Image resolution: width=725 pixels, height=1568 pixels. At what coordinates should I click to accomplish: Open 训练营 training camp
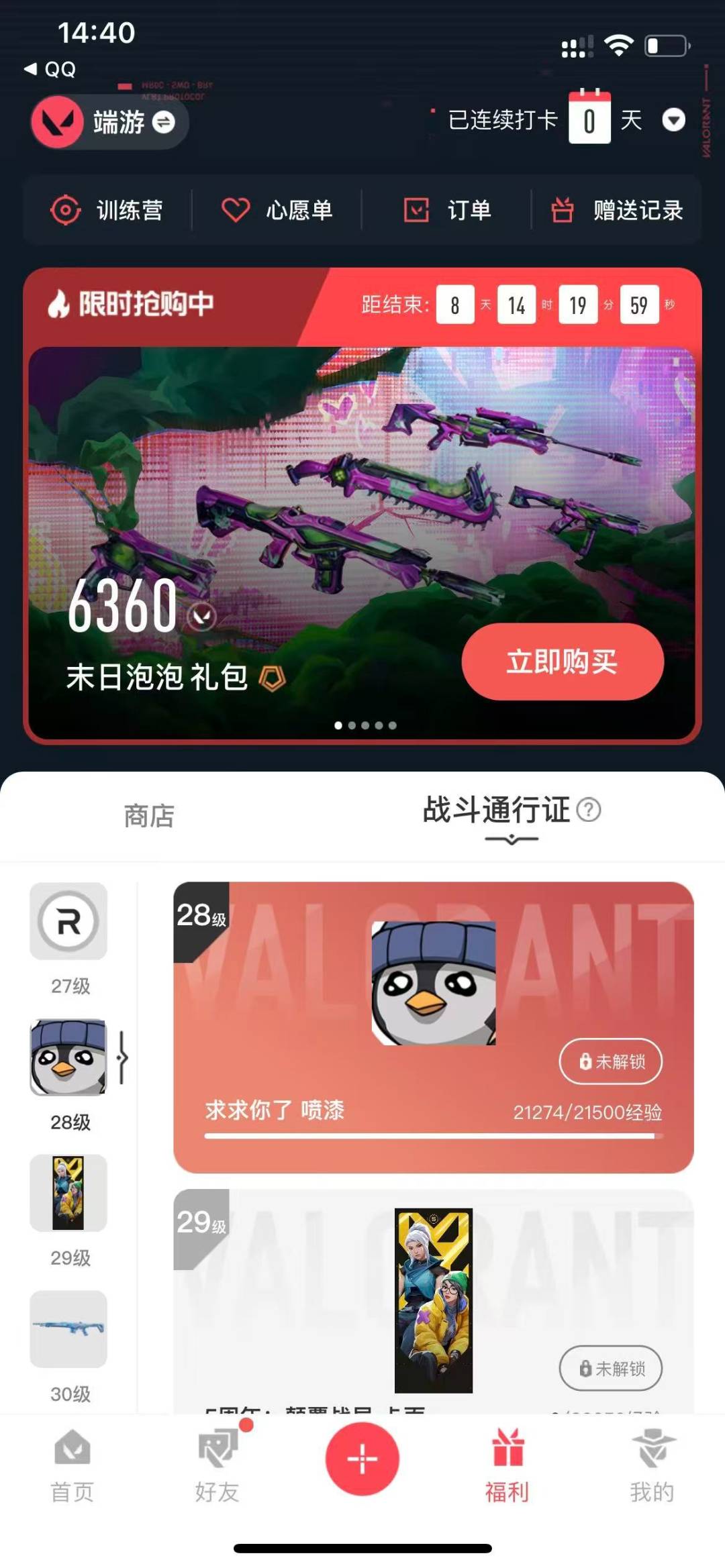click(107, 210)
